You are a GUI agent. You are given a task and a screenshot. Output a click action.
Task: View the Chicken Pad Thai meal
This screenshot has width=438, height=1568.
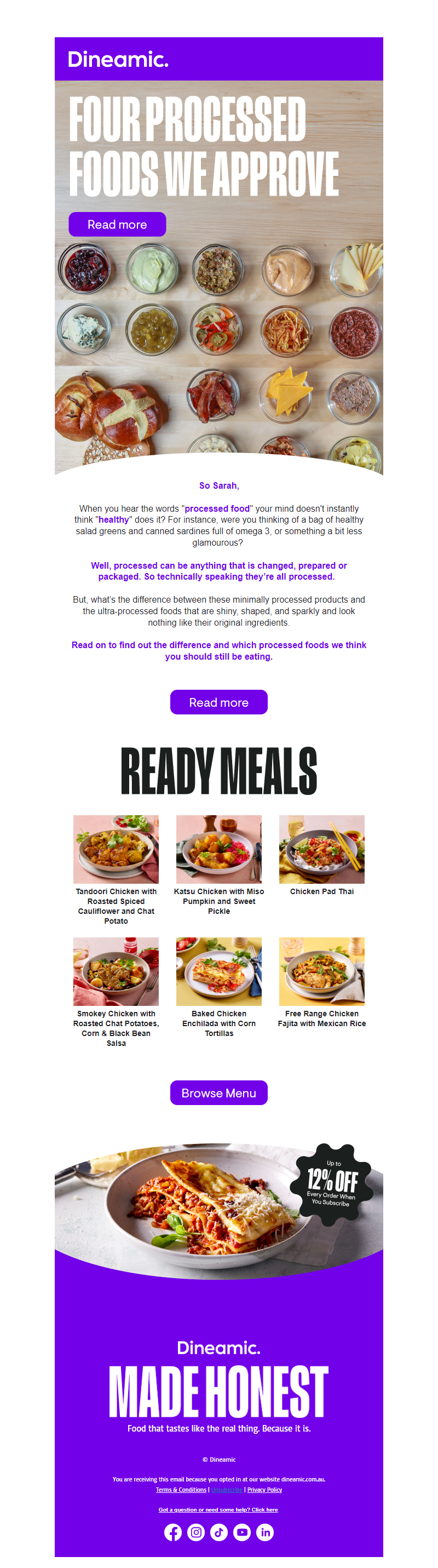click(x=321, y=849)
